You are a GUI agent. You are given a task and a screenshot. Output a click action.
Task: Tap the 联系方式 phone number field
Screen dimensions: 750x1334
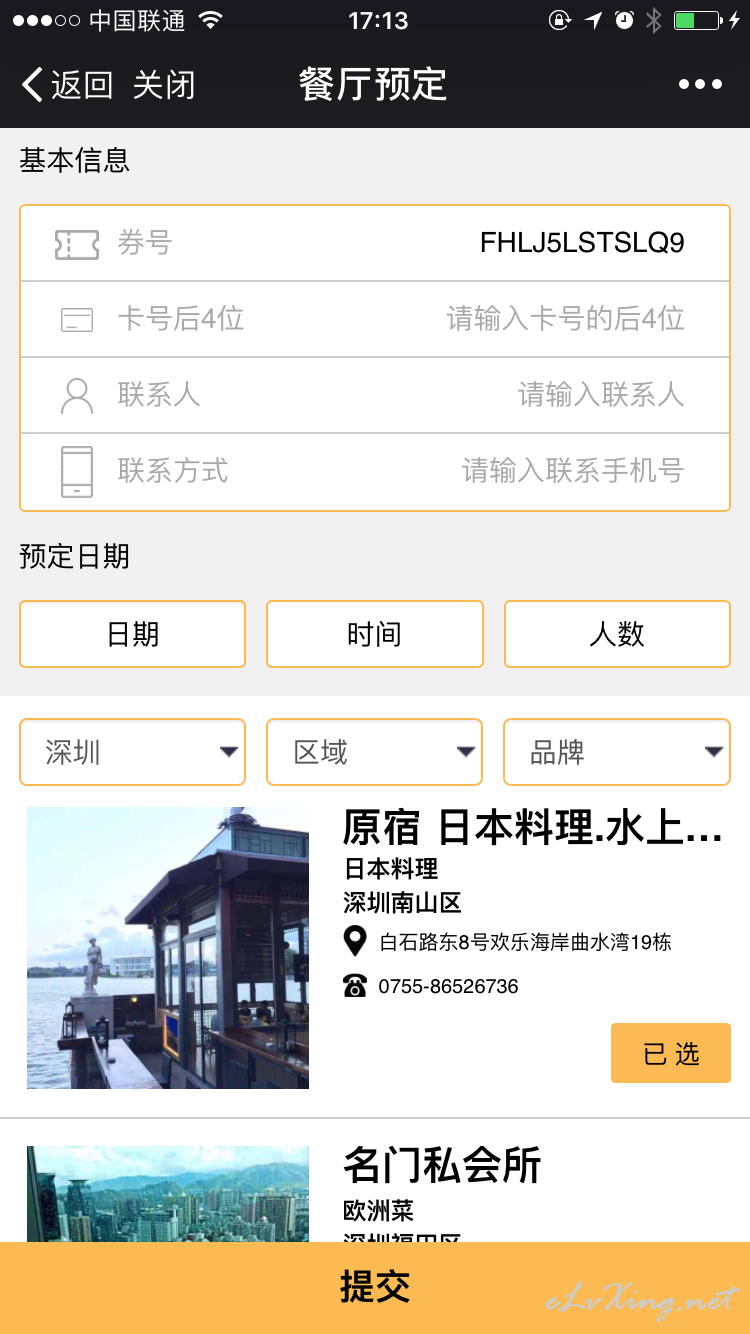[x=375, y=471]
